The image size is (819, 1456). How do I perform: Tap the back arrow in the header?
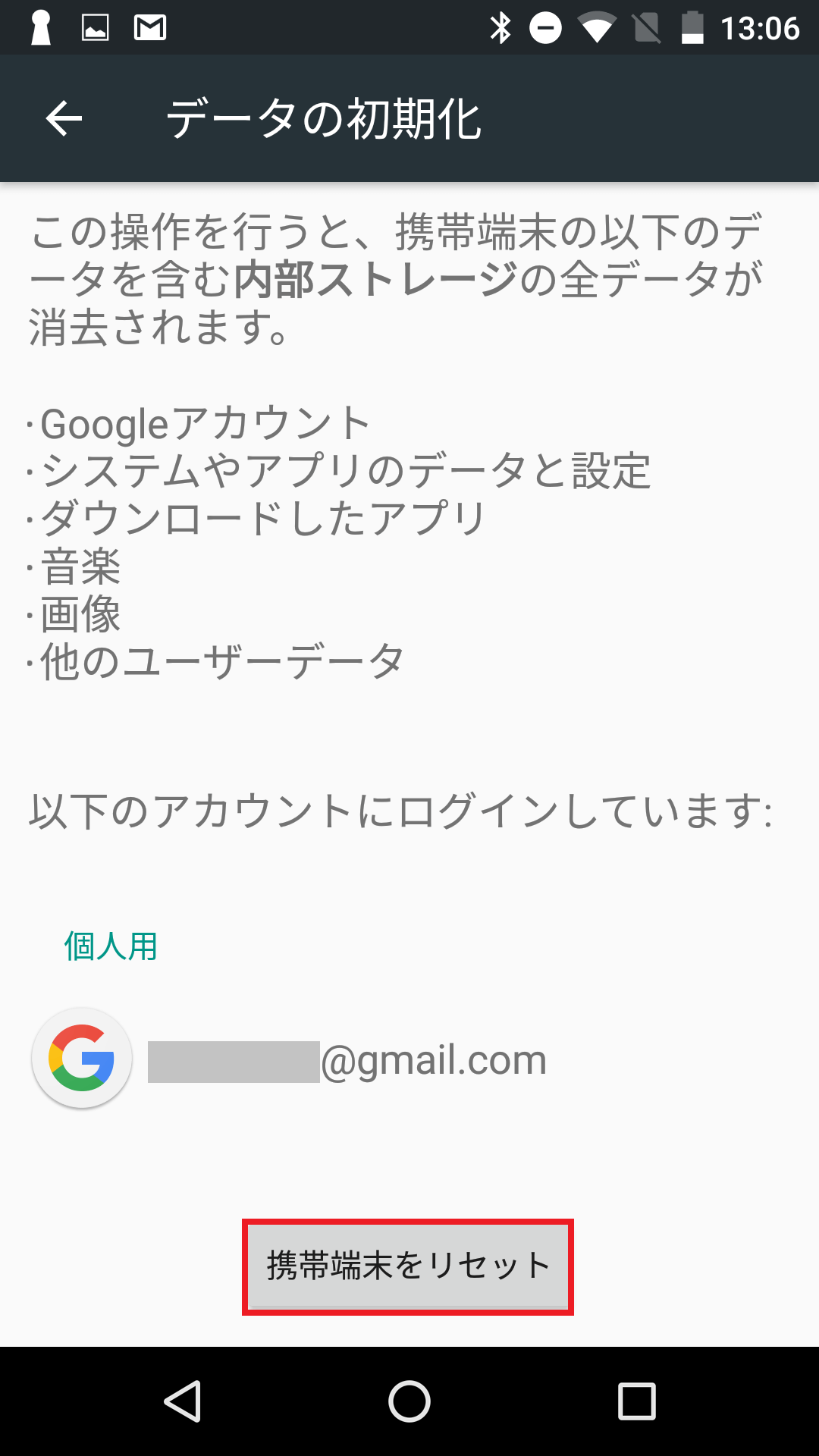[64, 119]
